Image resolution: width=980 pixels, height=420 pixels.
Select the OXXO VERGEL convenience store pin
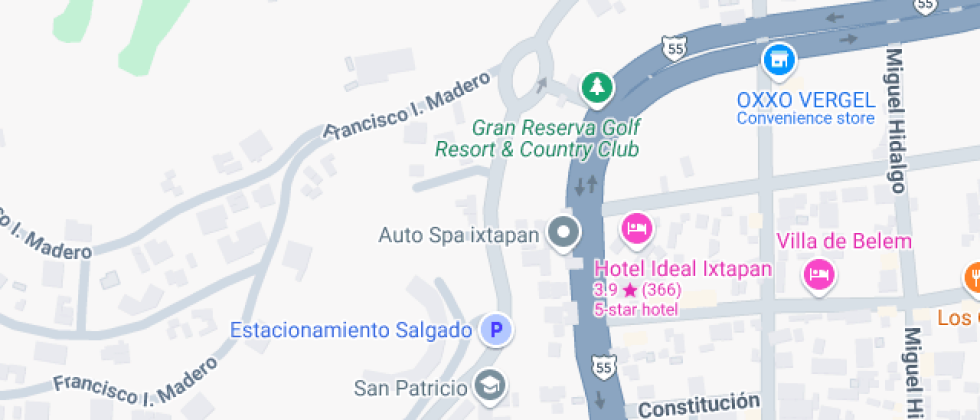(x=777, y=60)
